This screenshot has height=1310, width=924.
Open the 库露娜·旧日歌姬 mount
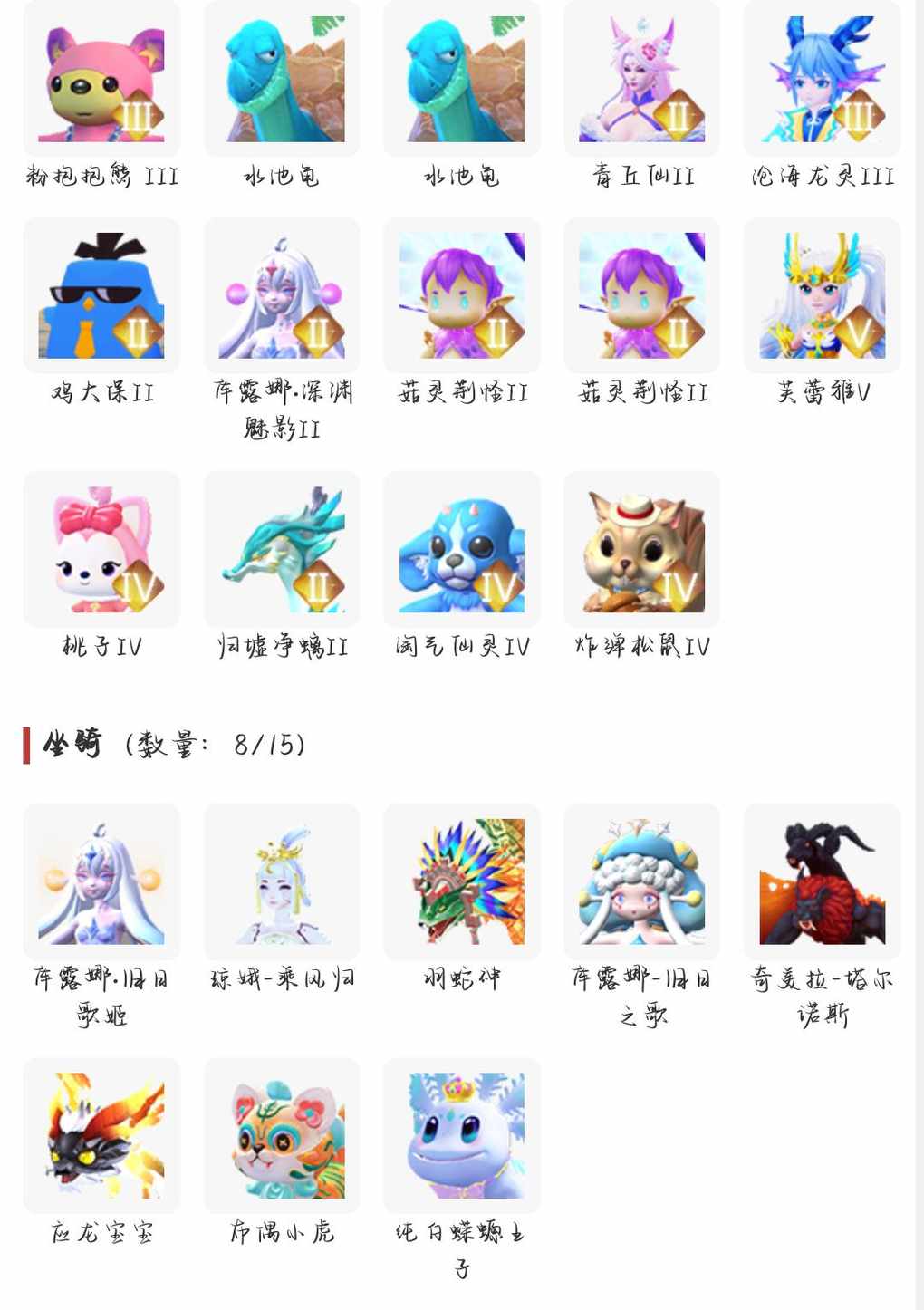tap(101, 882)
